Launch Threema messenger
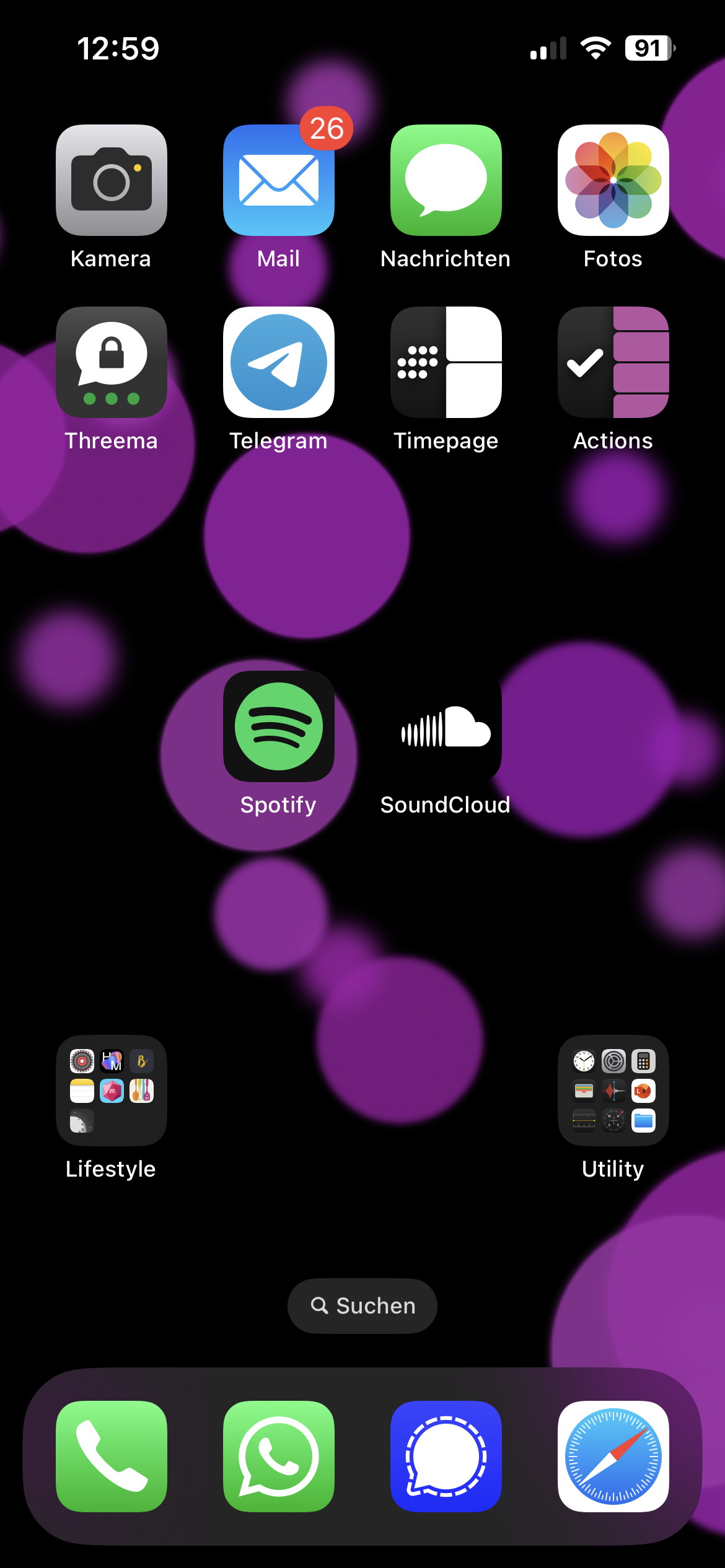The image size is (725, 1568). [112, 362]
